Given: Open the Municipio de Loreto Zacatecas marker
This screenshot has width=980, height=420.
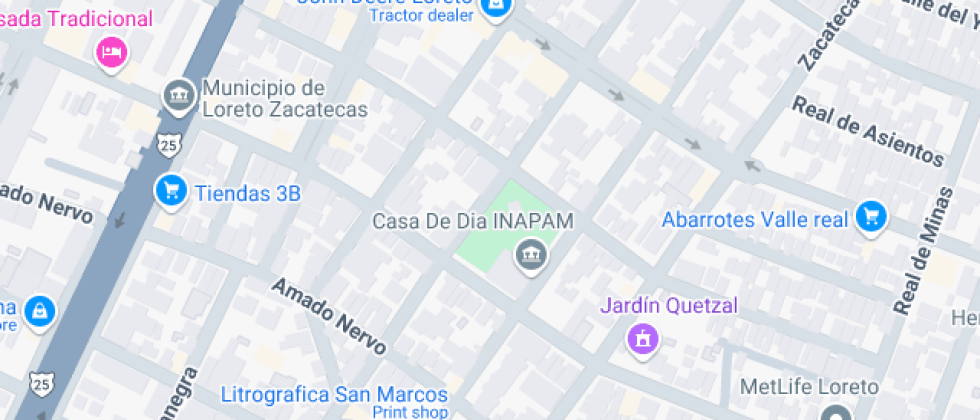Looking at the screenshot, I should [x=178, y=94].
